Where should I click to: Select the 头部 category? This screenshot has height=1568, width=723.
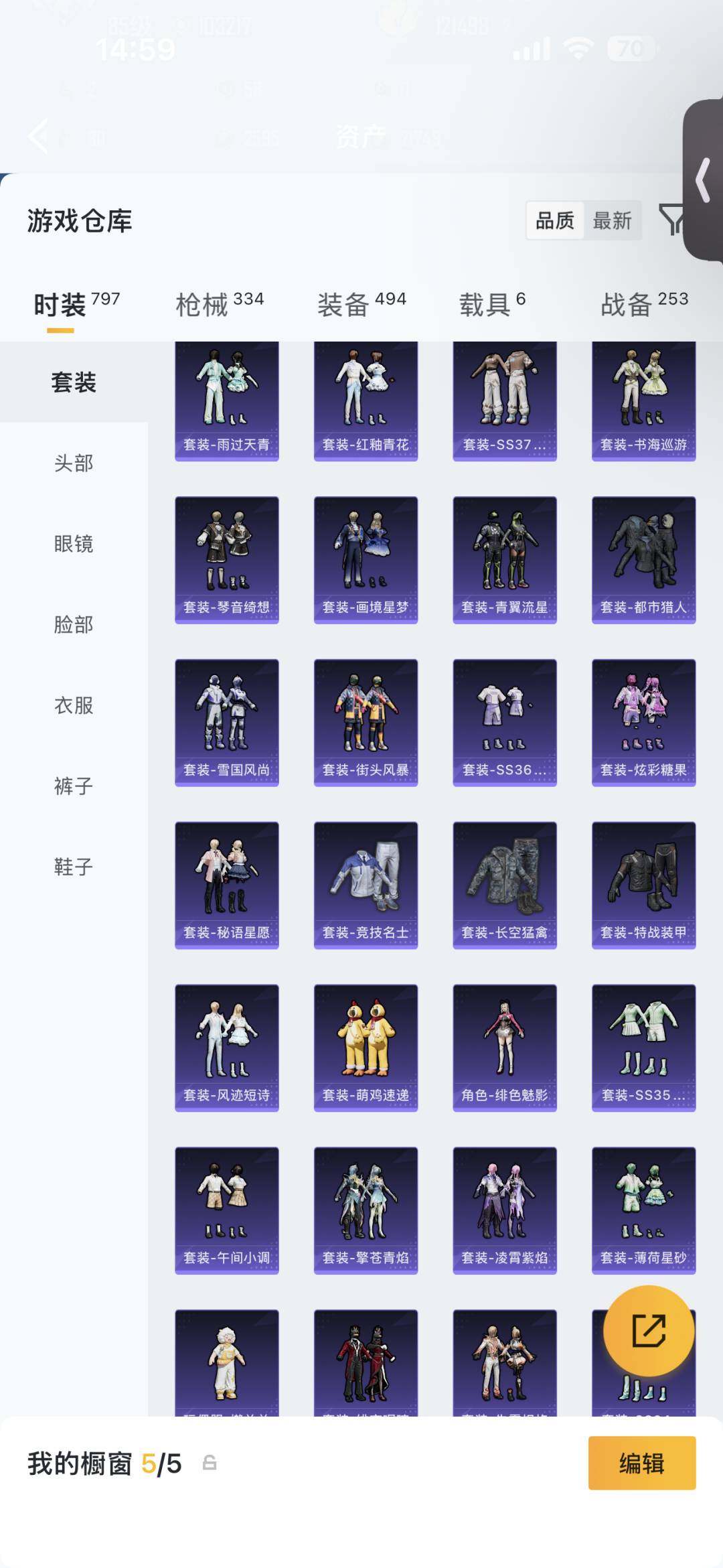74,464
